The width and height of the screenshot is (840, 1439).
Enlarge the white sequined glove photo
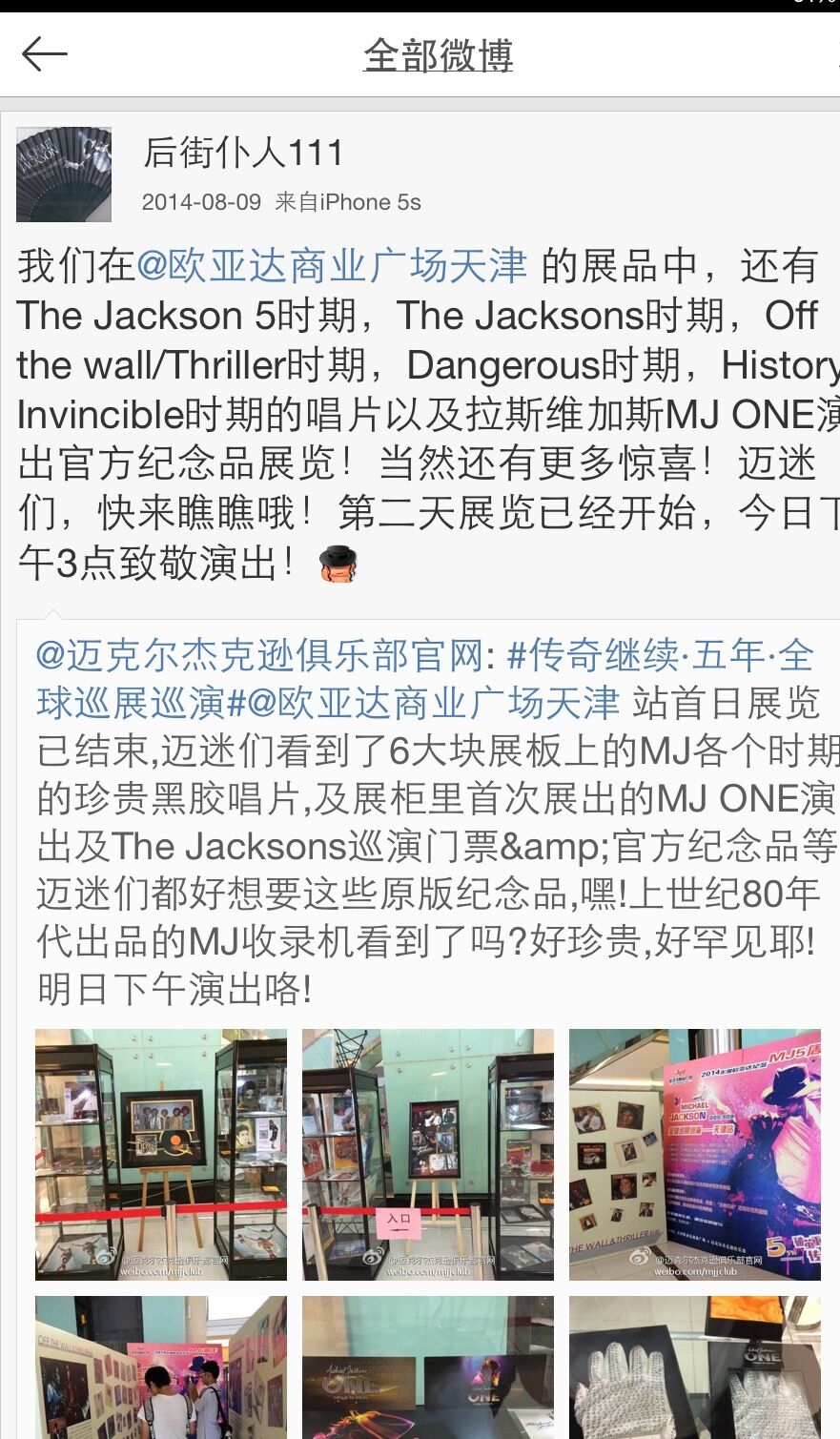coord(695,1367)
